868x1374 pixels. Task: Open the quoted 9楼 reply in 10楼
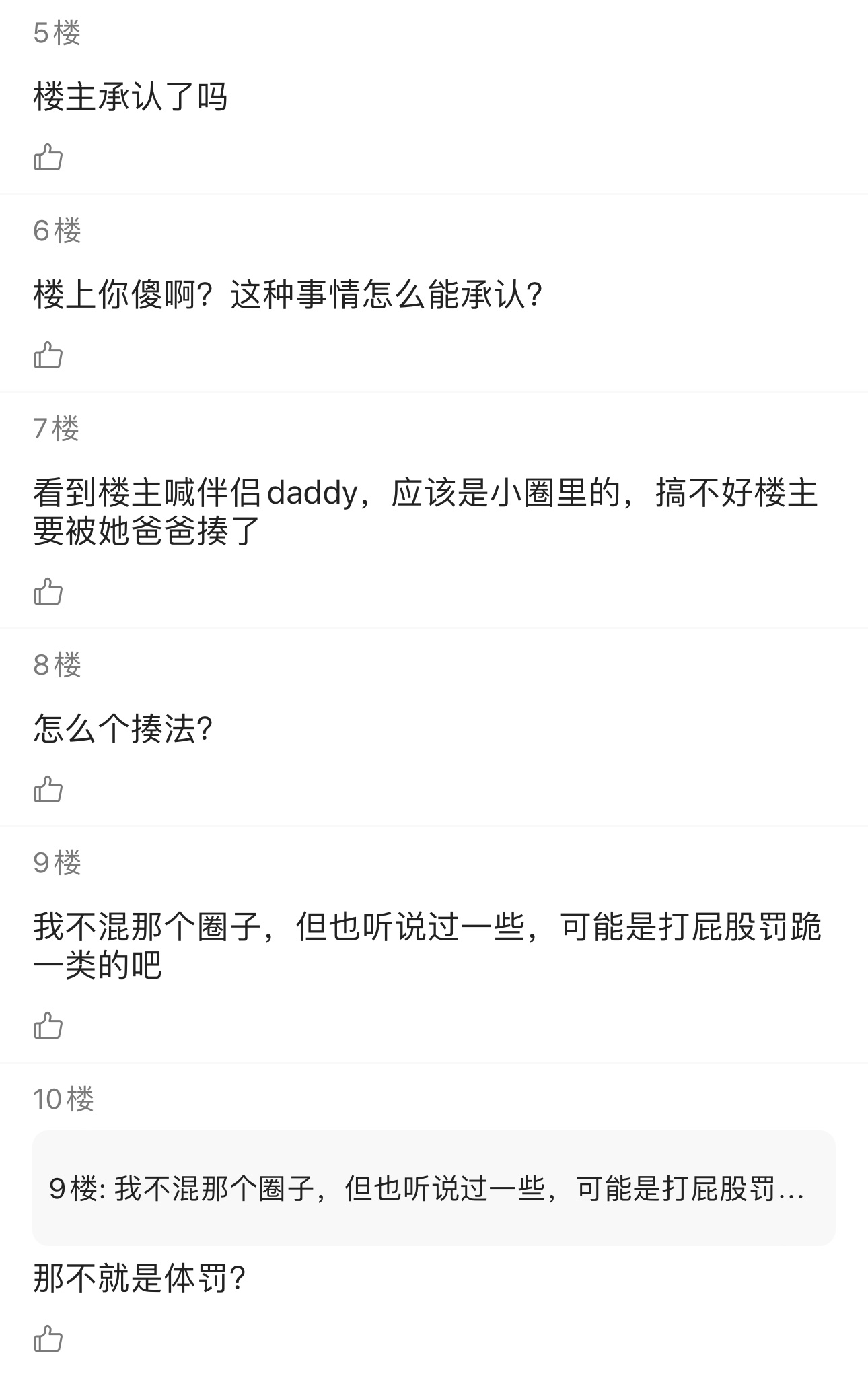(434, 1188)
